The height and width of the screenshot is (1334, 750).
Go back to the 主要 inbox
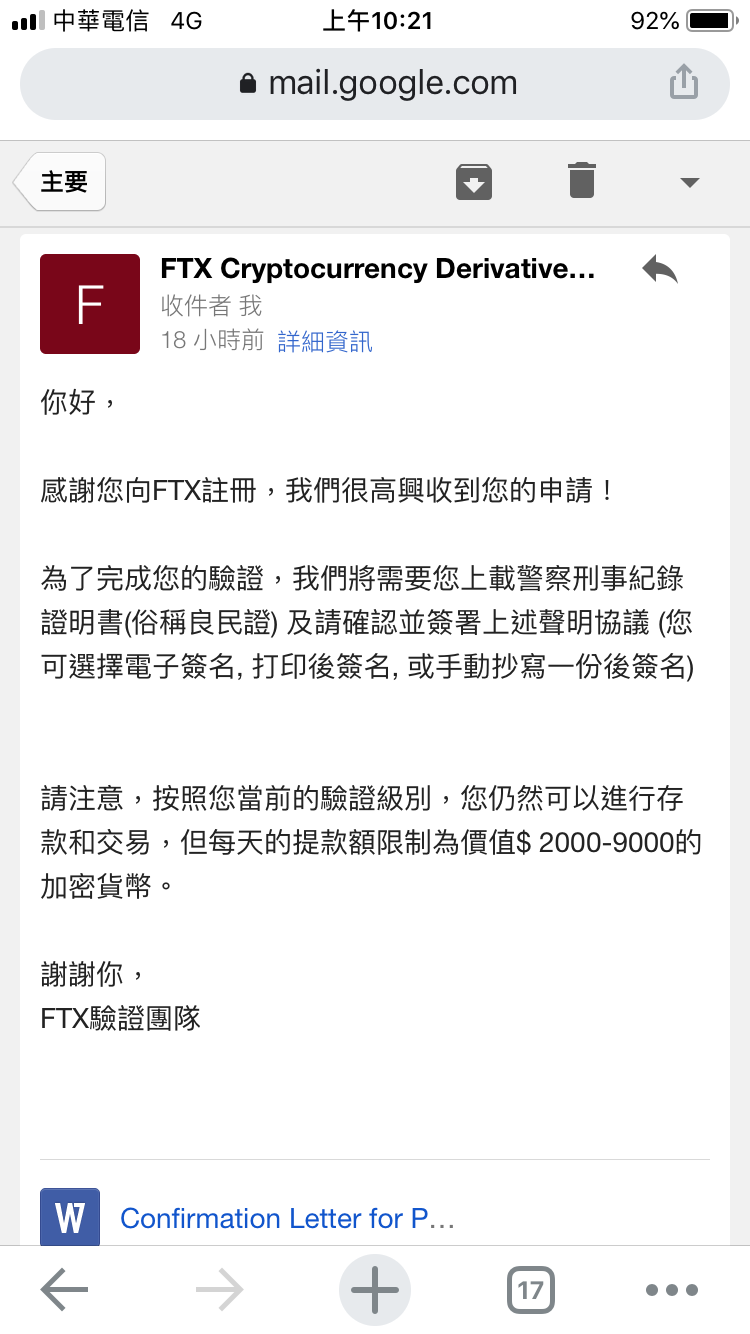coord(60,182)
